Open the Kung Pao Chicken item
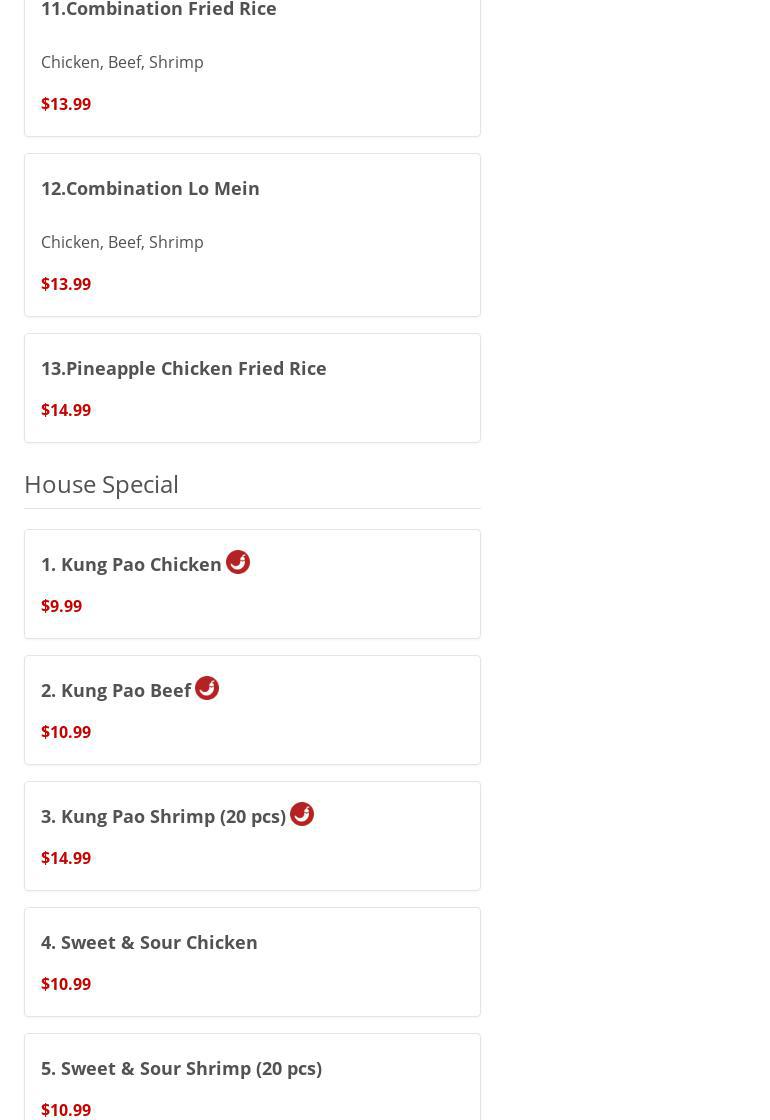Image resolution: width=770 pixels, height=1120 pixels. coord(131,564)
